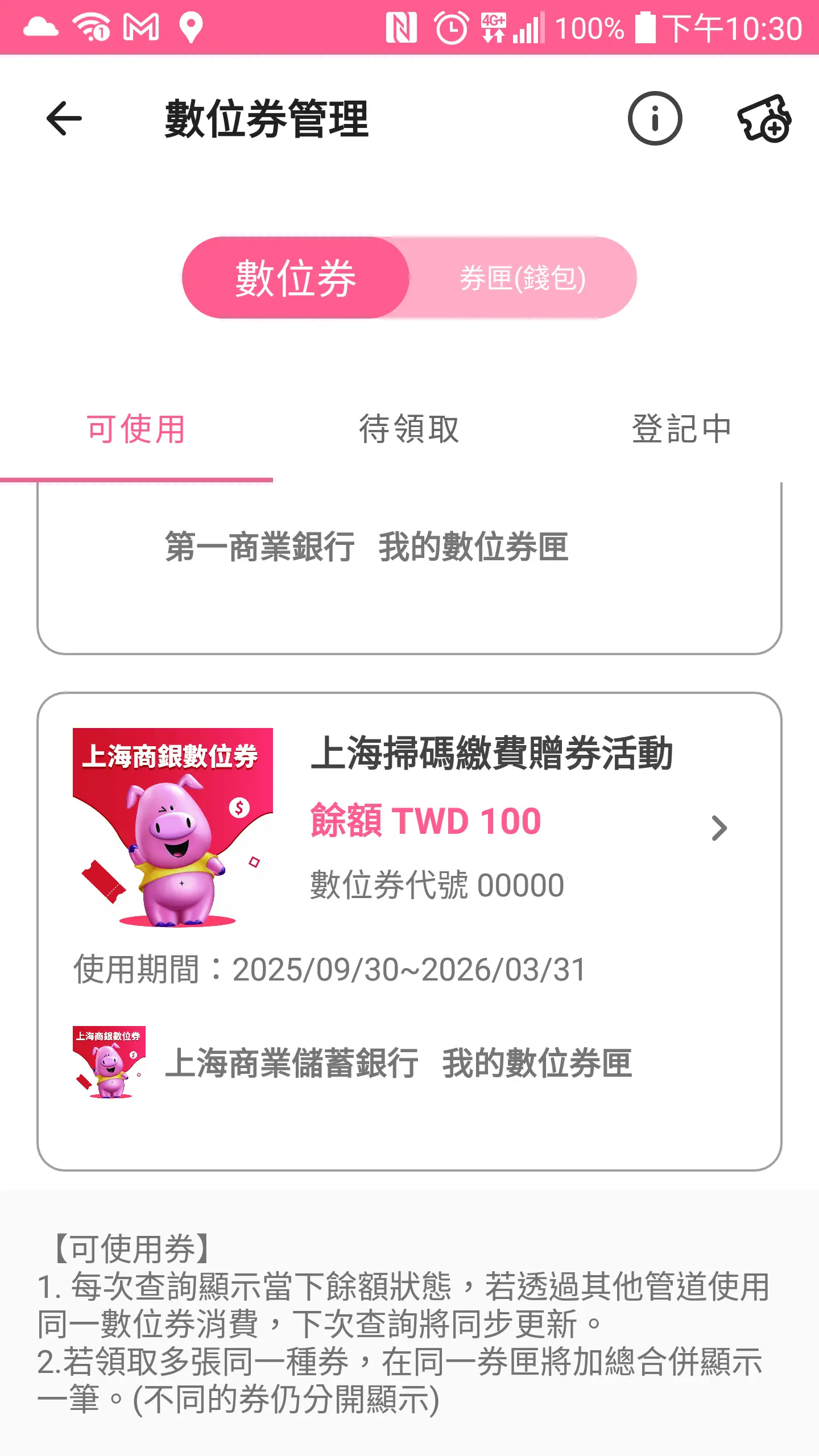Tap the add-voucher ticket icon
This screenshot has width=819, height=1456.
764,118
